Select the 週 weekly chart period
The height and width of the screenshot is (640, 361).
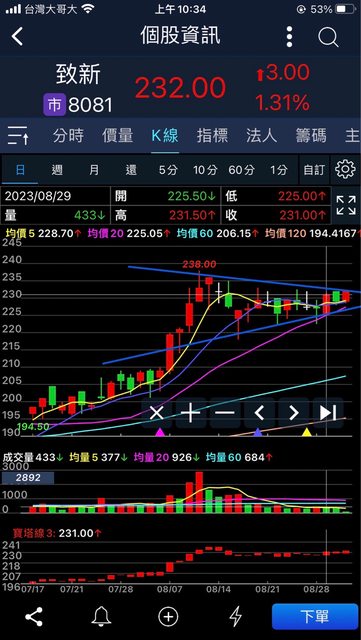[x=57, y=169]
